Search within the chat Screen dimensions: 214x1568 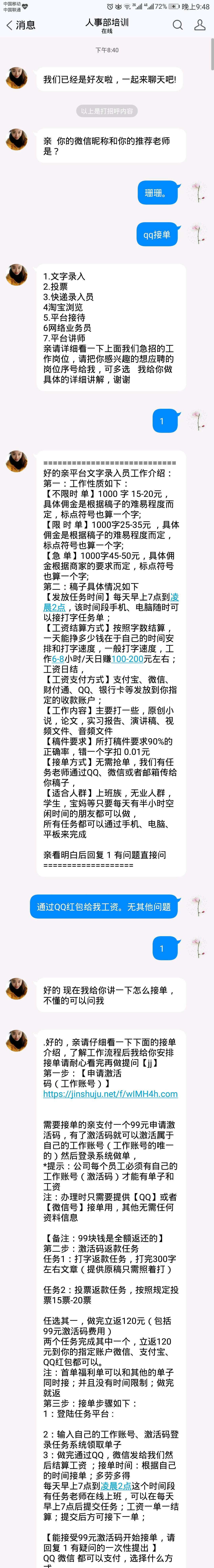178,25
